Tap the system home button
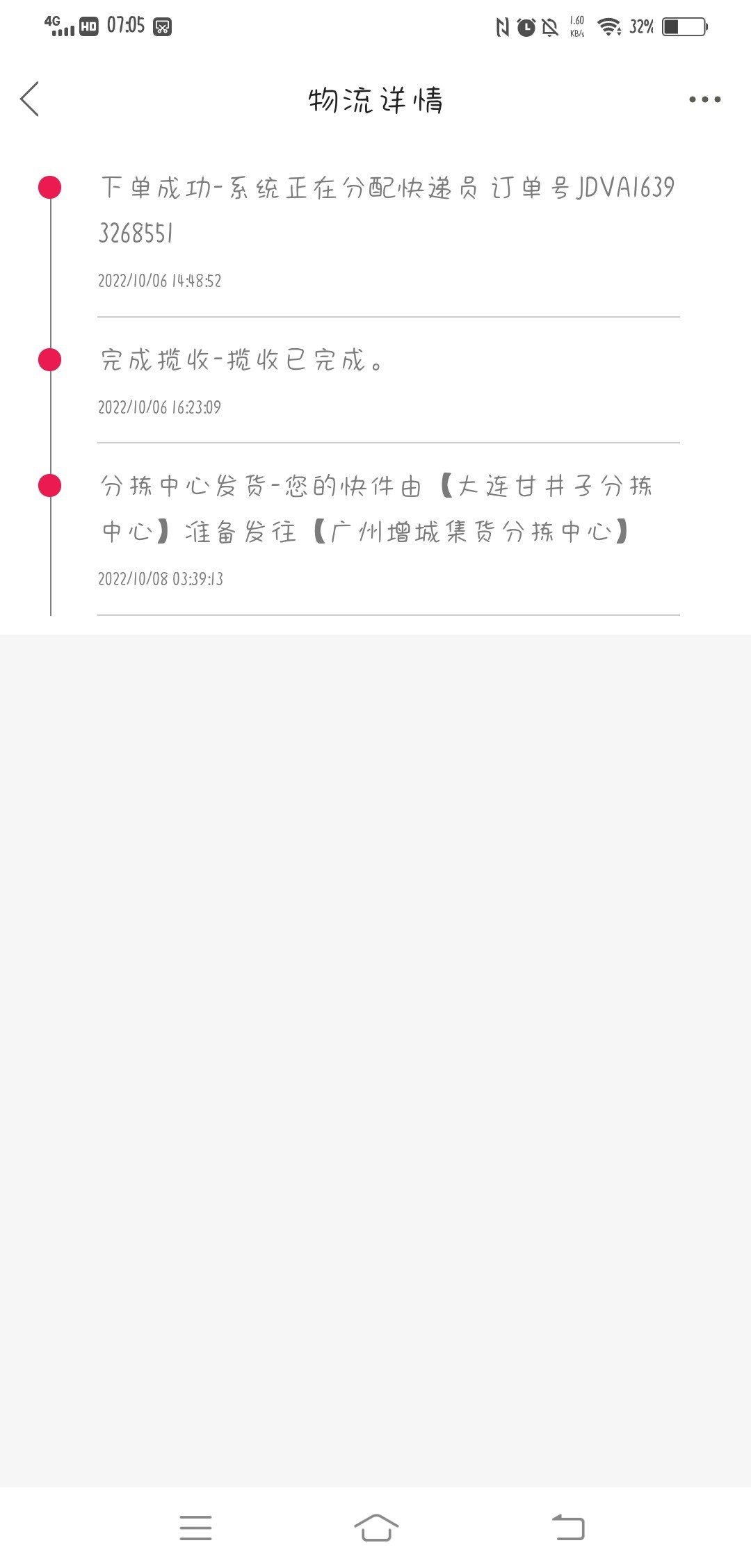 [x=375, y=1527]
